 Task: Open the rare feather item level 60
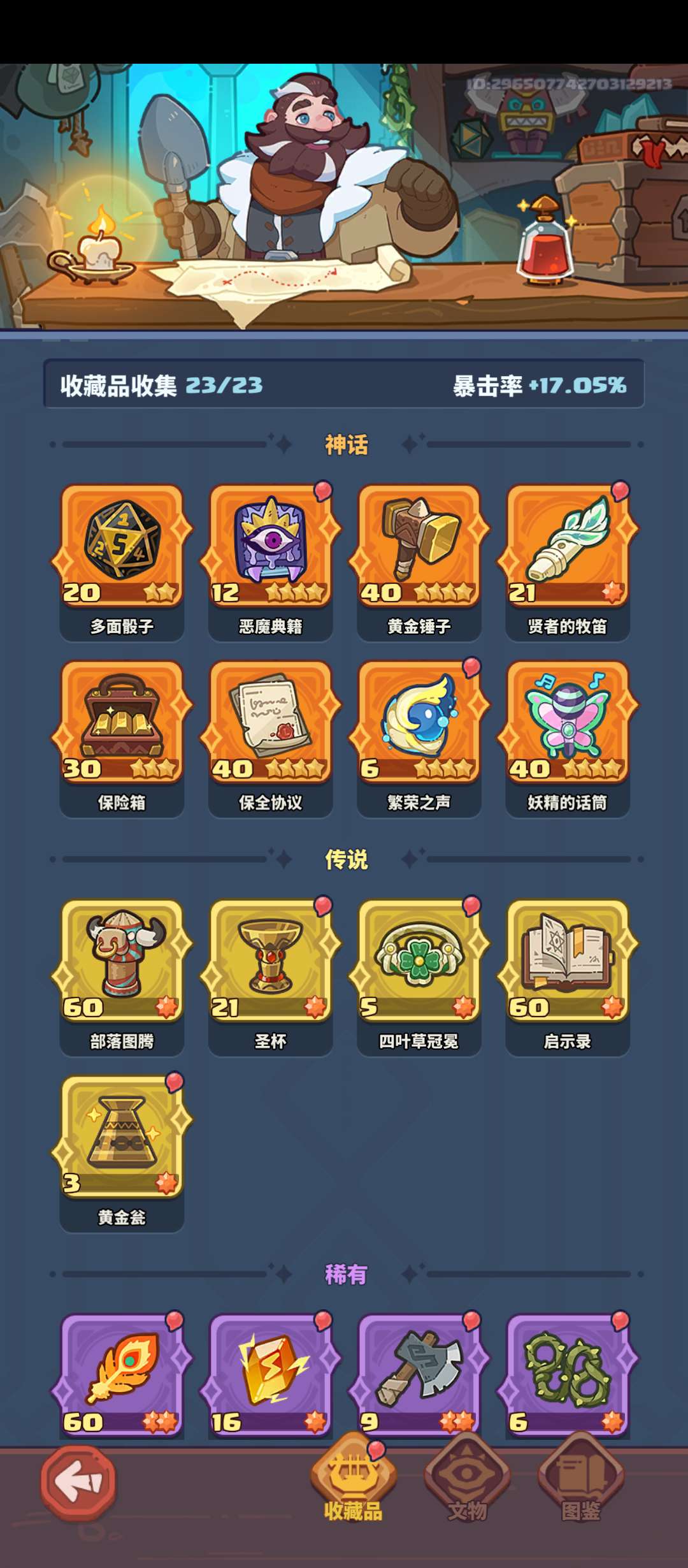click(121, 1374)
